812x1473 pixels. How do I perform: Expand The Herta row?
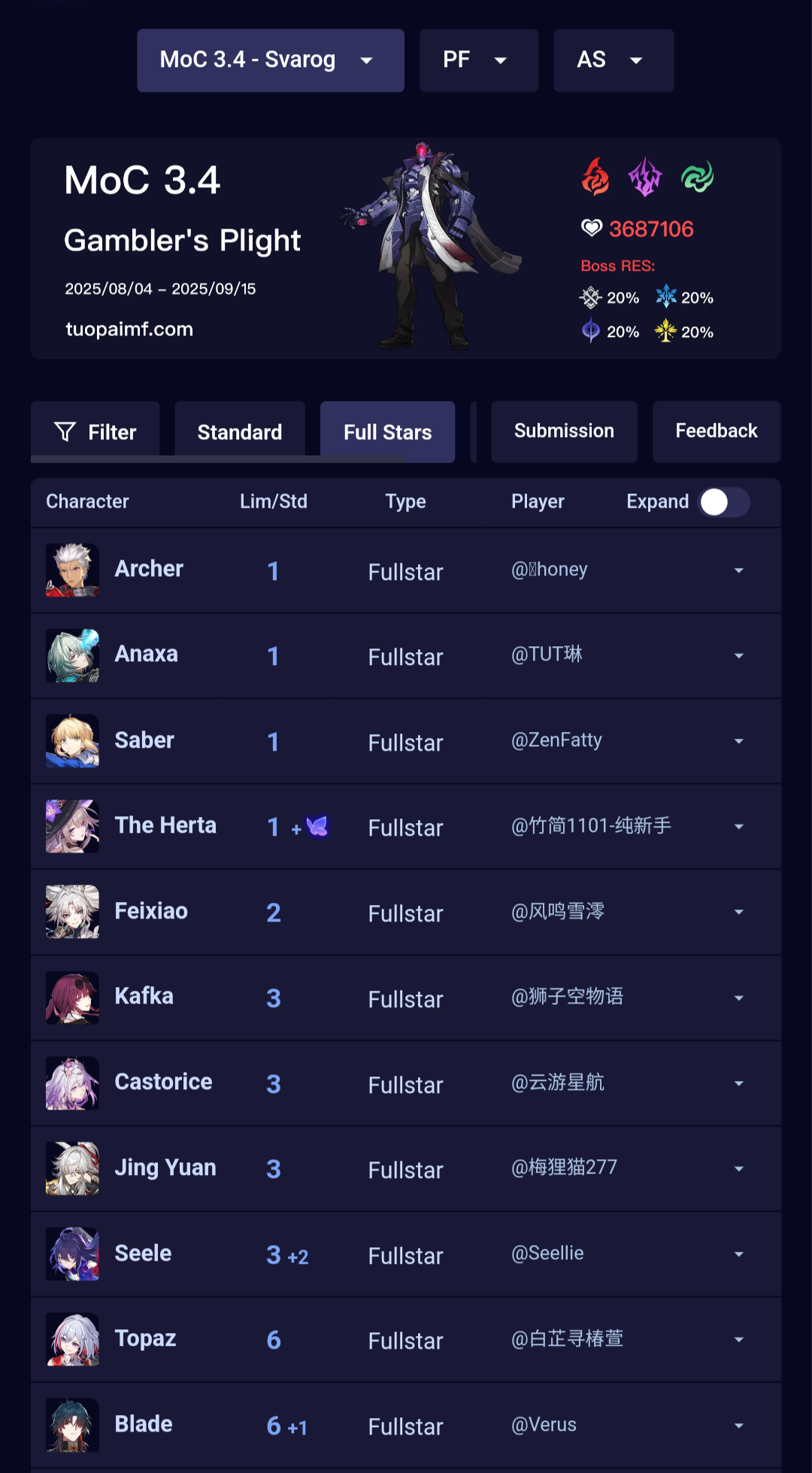tap(738, 827)
